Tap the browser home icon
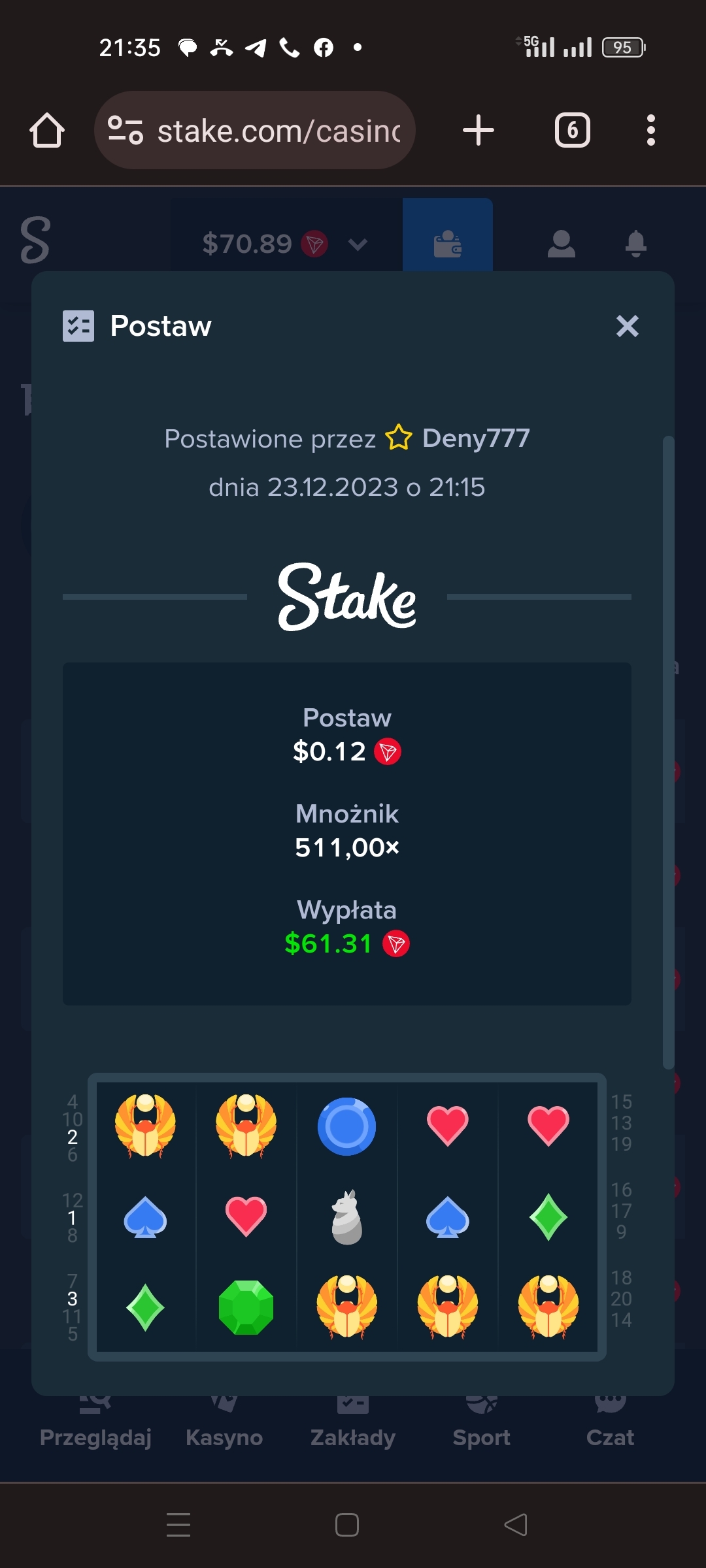Image resolution: width=706 pixels, height=1568 pixels. pyautogui.click(x=47, y=130)
